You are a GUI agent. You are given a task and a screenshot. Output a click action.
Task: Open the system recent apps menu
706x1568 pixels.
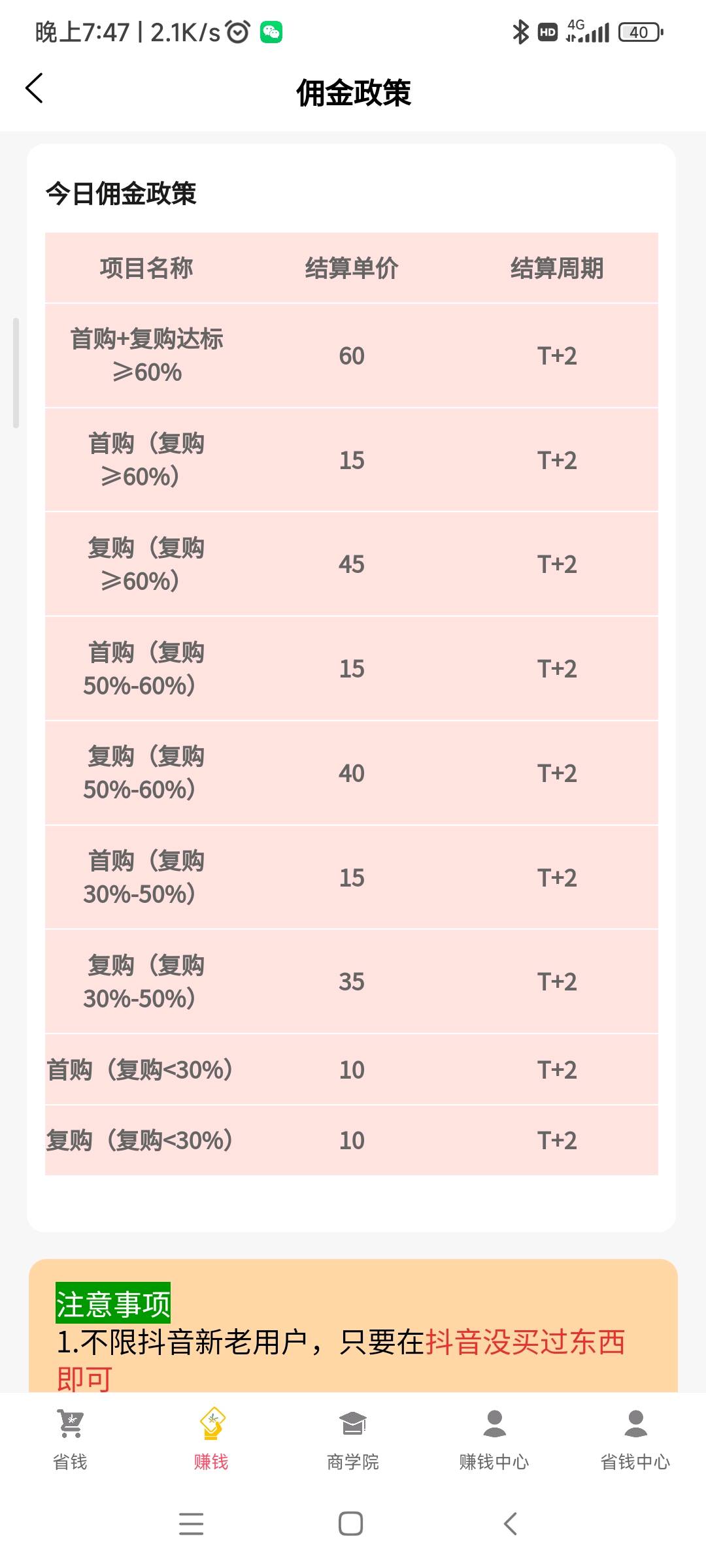[191, 1524]
